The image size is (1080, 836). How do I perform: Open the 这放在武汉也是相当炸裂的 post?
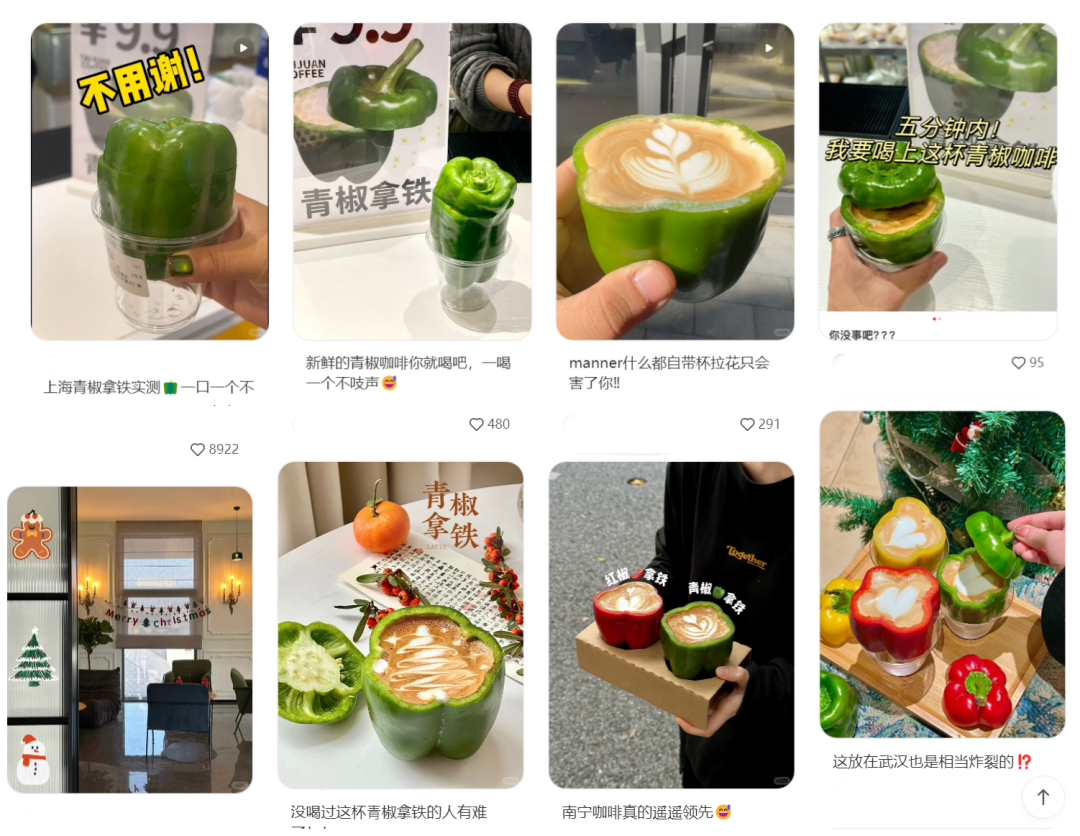pyautogui.click(x=942, y=575)
